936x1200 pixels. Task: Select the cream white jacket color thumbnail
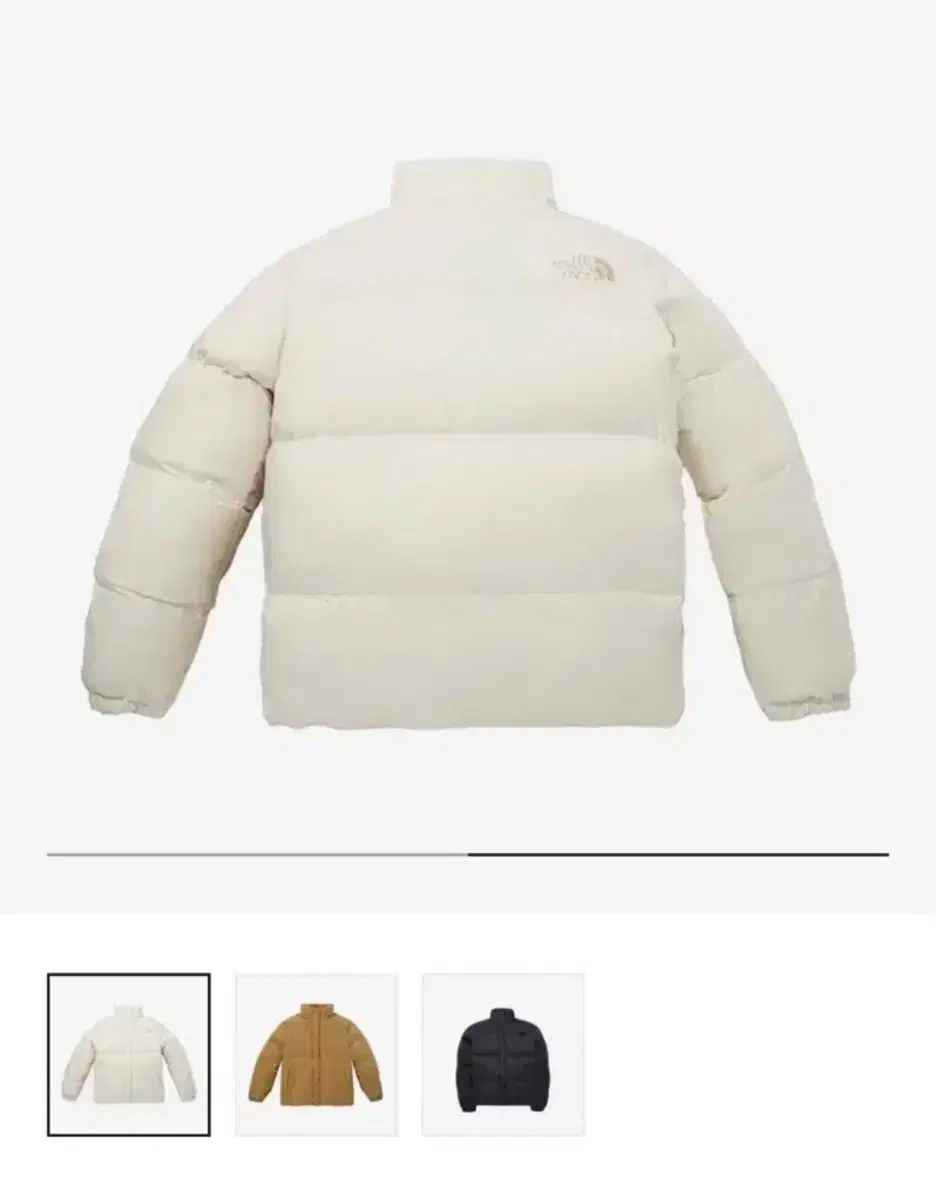[x=128, y=1056]
